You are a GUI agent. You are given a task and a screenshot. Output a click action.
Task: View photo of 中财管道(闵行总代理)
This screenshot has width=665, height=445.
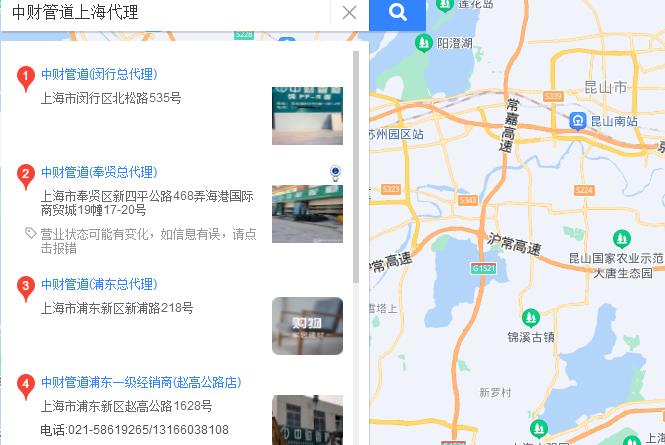pyautogui.click(x=307, y=115)
